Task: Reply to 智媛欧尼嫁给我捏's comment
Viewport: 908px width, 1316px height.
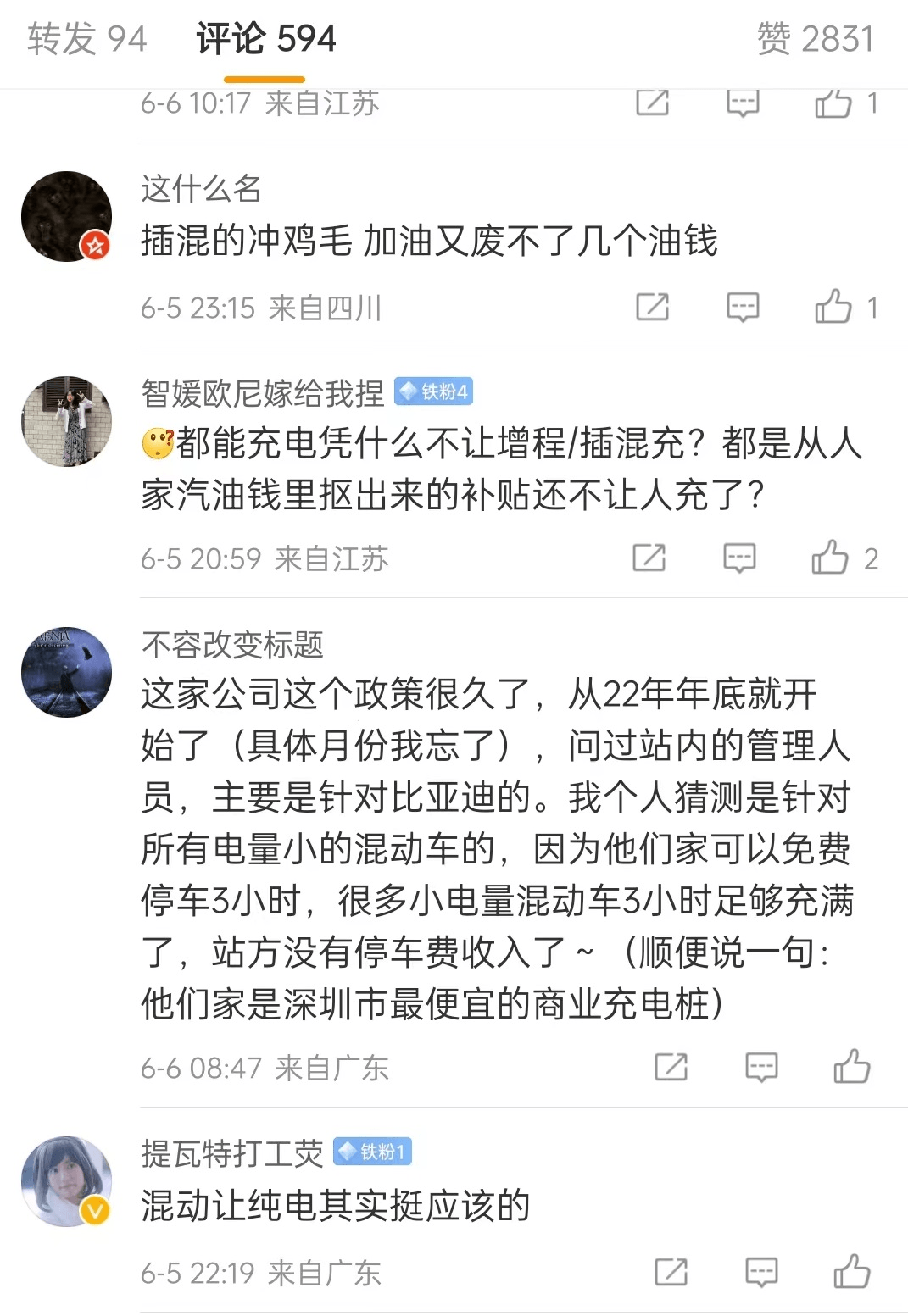Action: (739, 558)
